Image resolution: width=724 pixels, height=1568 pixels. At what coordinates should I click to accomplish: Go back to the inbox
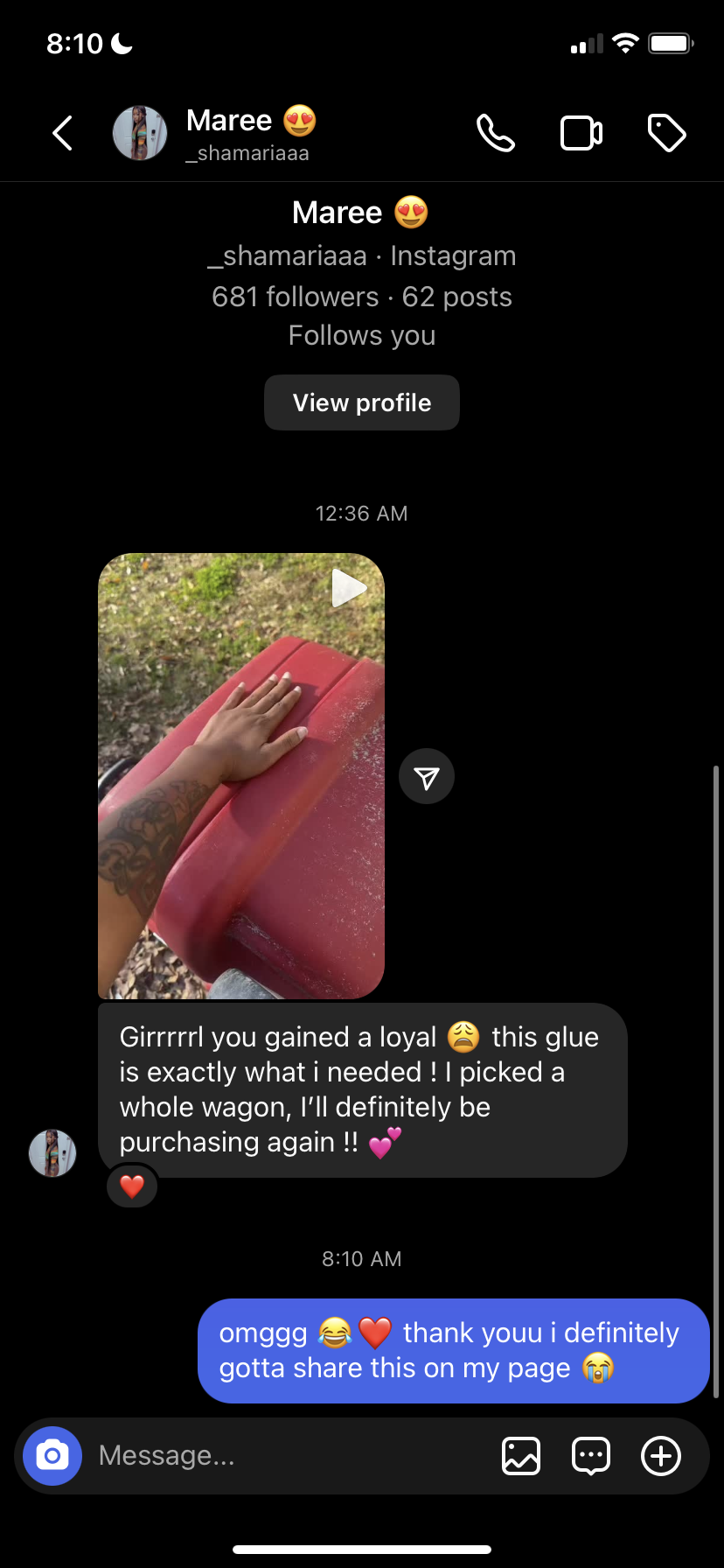coord(63,134)
